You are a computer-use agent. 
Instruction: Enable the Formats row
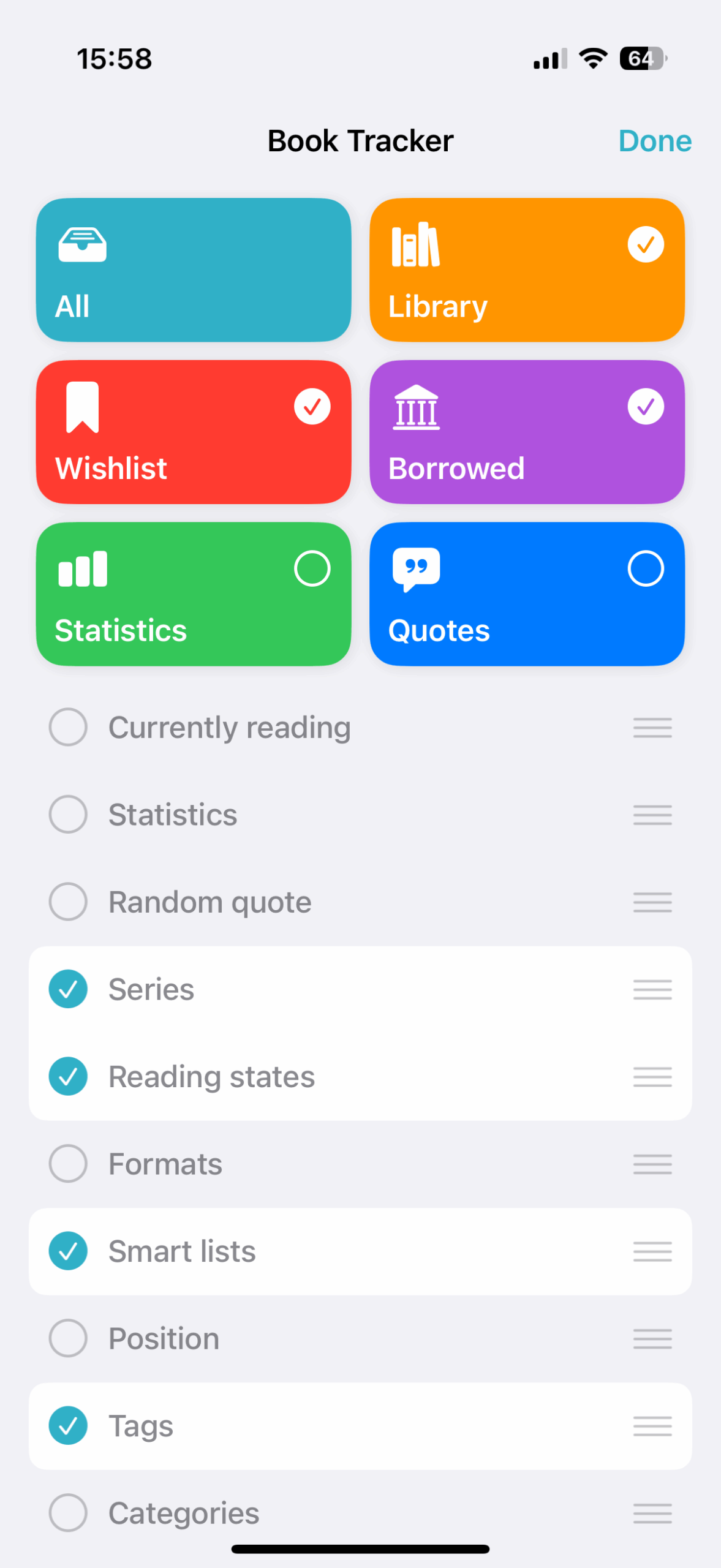[68, 1163]
